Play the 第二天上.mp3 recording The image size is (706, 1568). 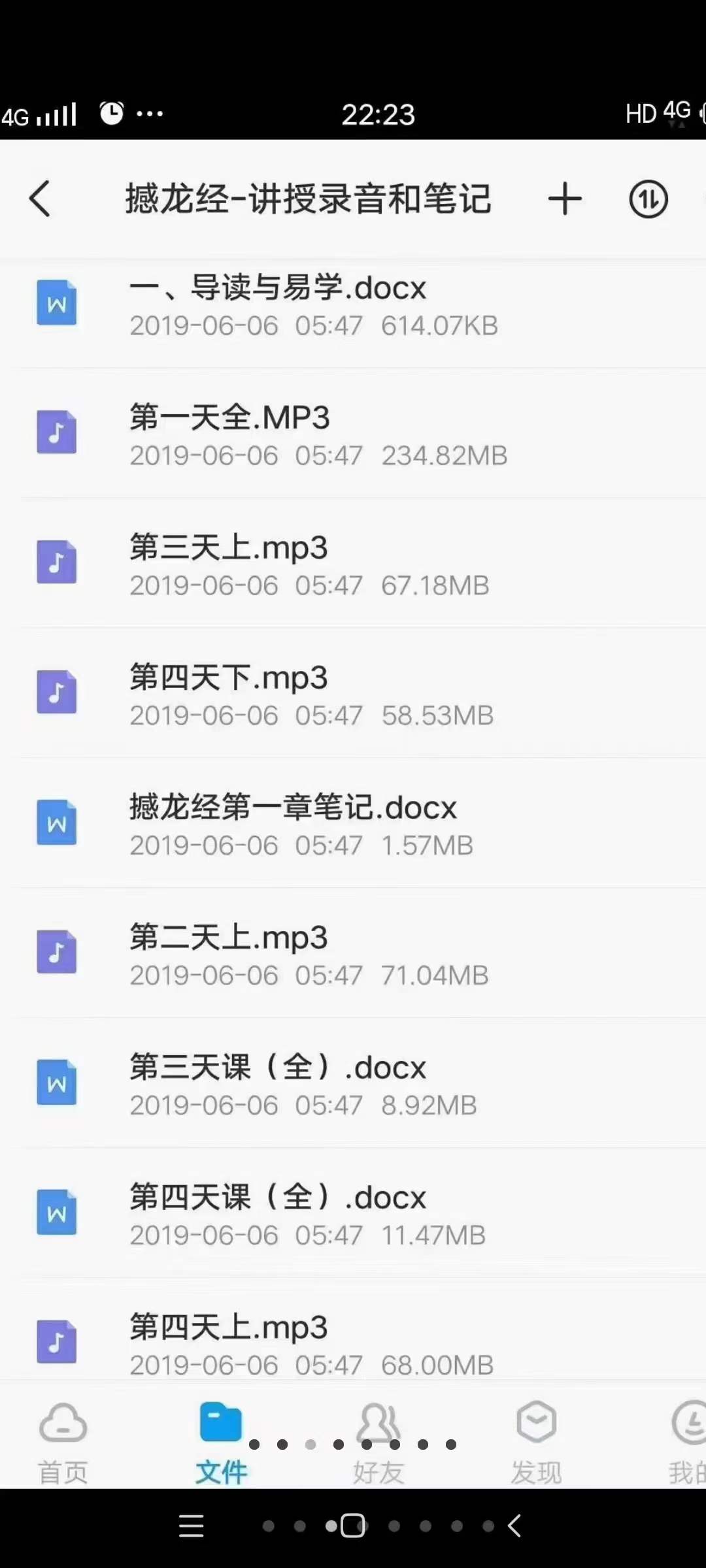(x=229, y=954)
